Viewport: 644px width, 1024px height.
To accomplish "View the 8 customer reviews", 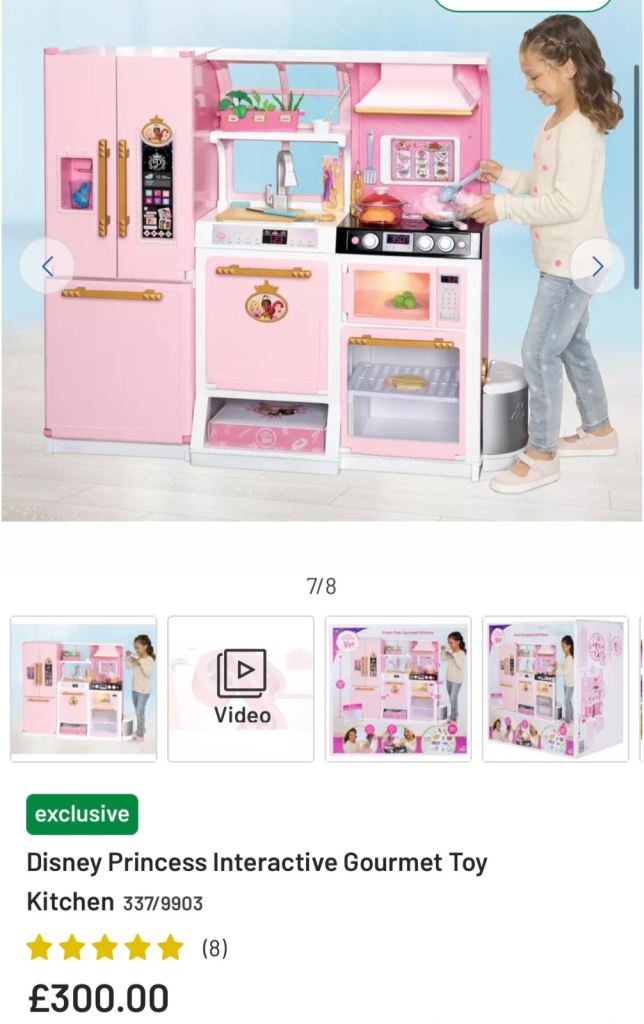I will (214, 948).
